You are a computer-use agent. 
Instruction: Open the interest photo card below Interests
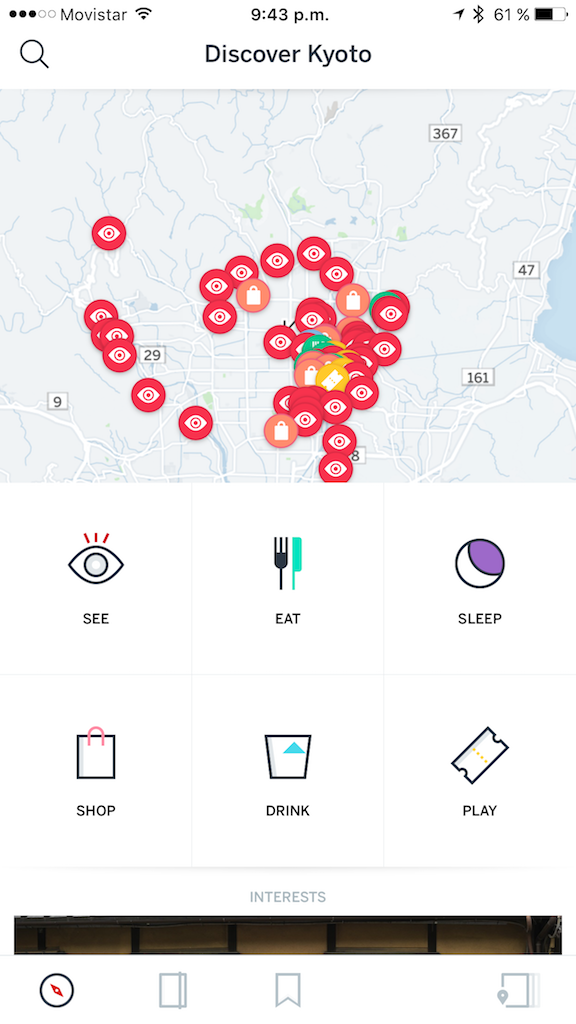tap(287, 935)
